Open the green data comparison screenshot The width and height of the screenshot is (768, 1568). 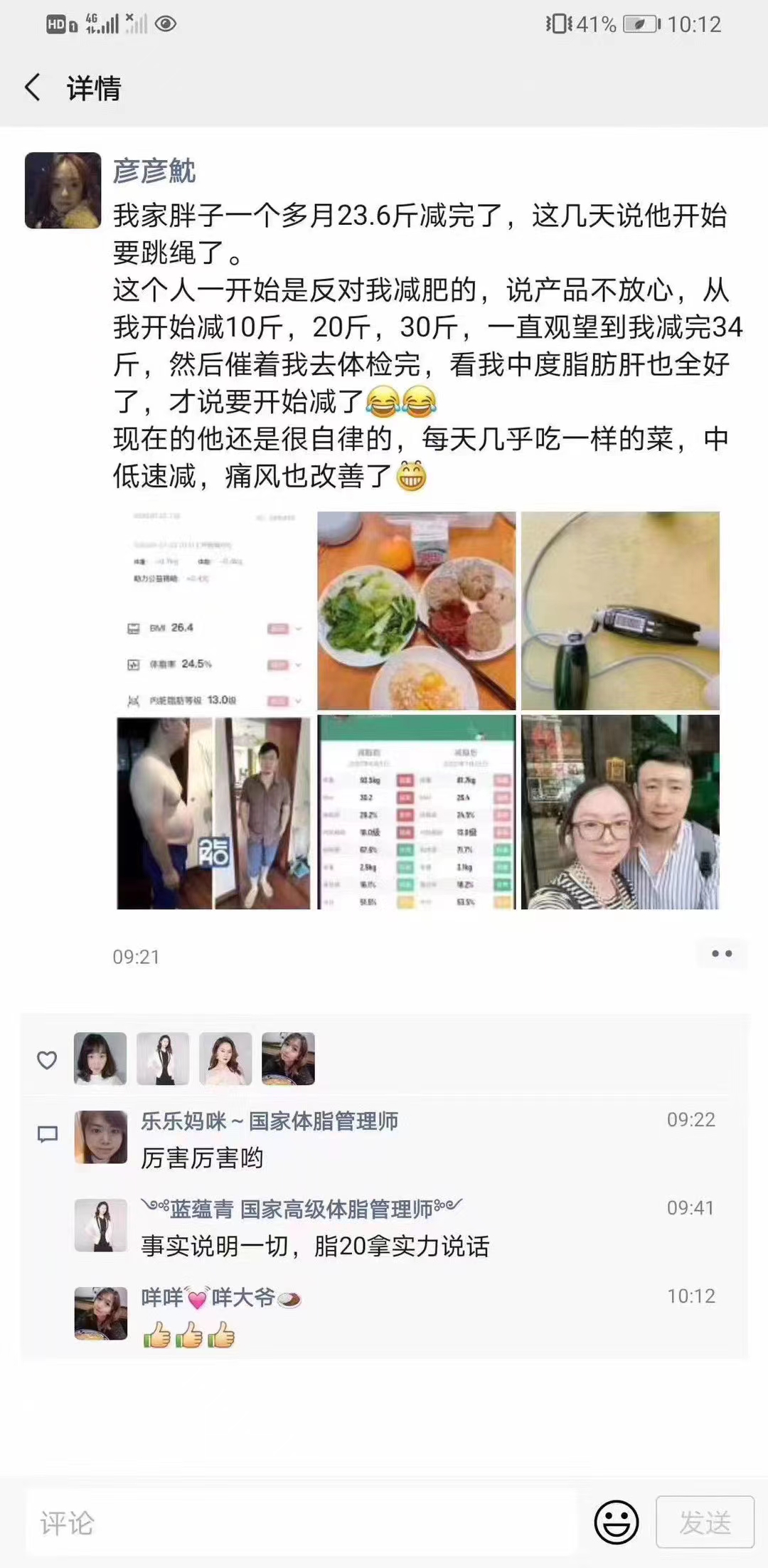417,812
